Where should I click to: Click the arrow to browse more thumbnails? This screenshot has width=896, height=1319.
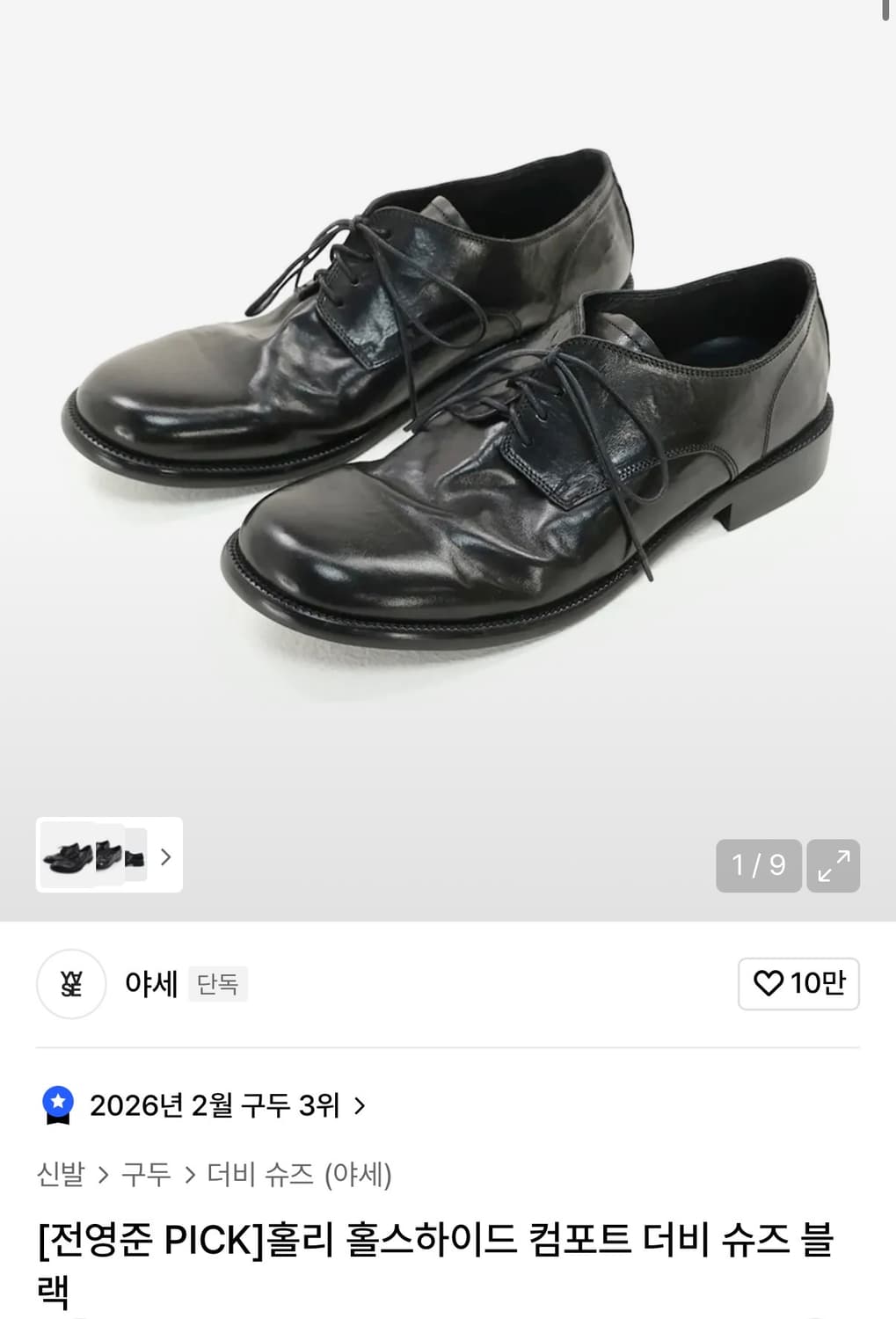point(165,857)
